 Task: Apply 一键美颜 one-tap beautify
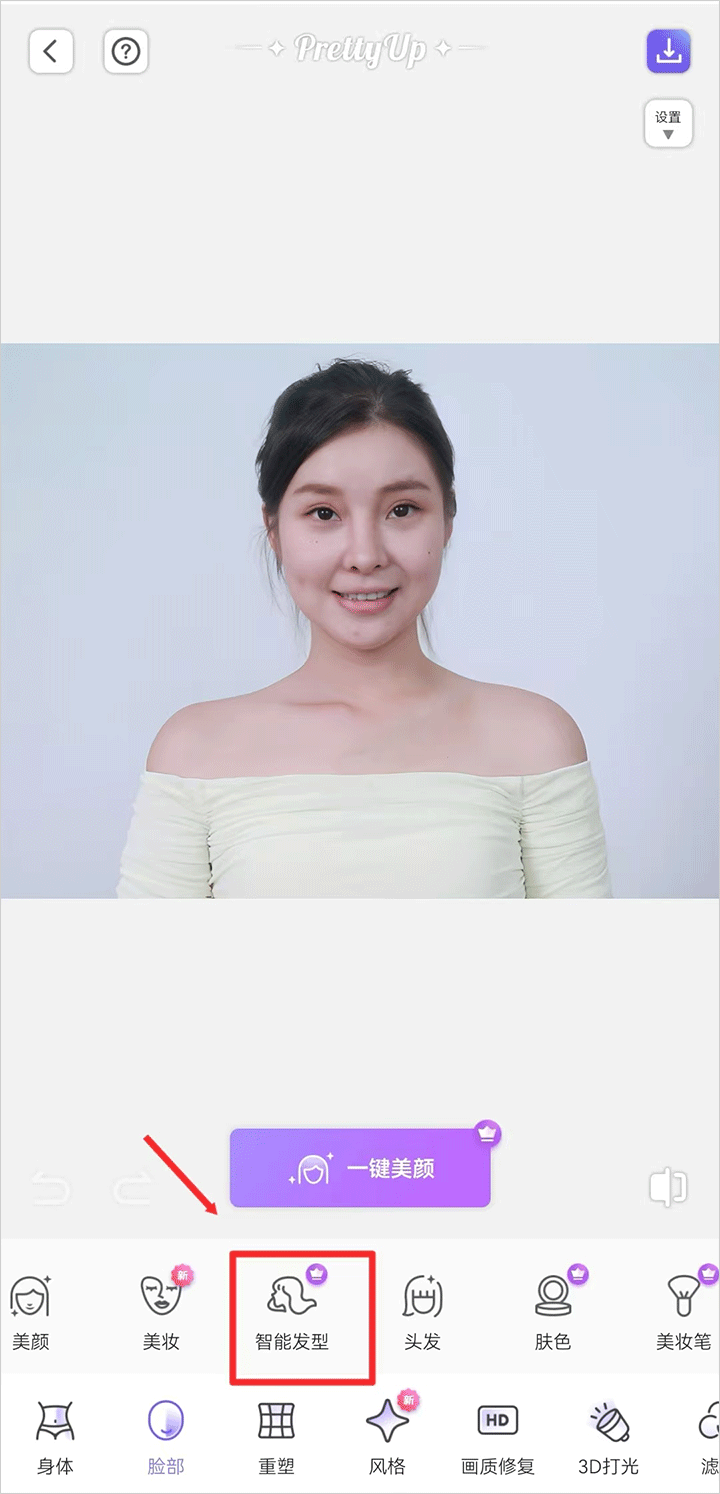[360, 1168]
